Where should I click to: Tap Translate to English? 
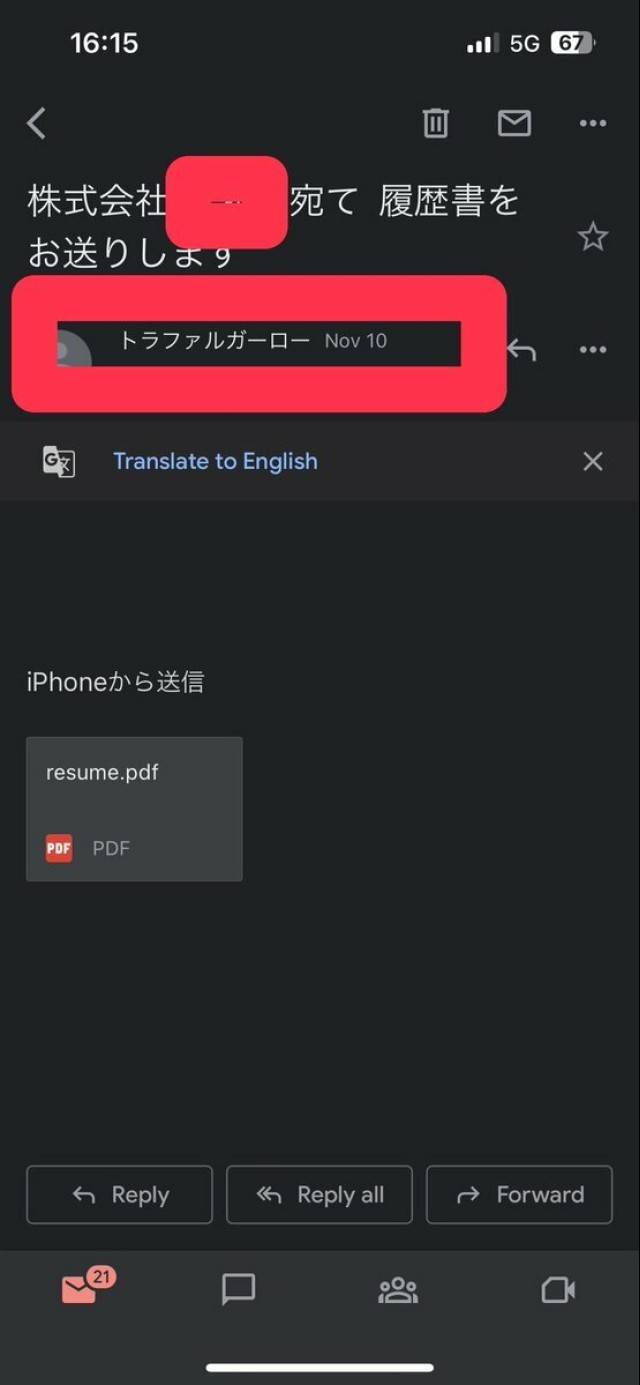tap(215, 461)
